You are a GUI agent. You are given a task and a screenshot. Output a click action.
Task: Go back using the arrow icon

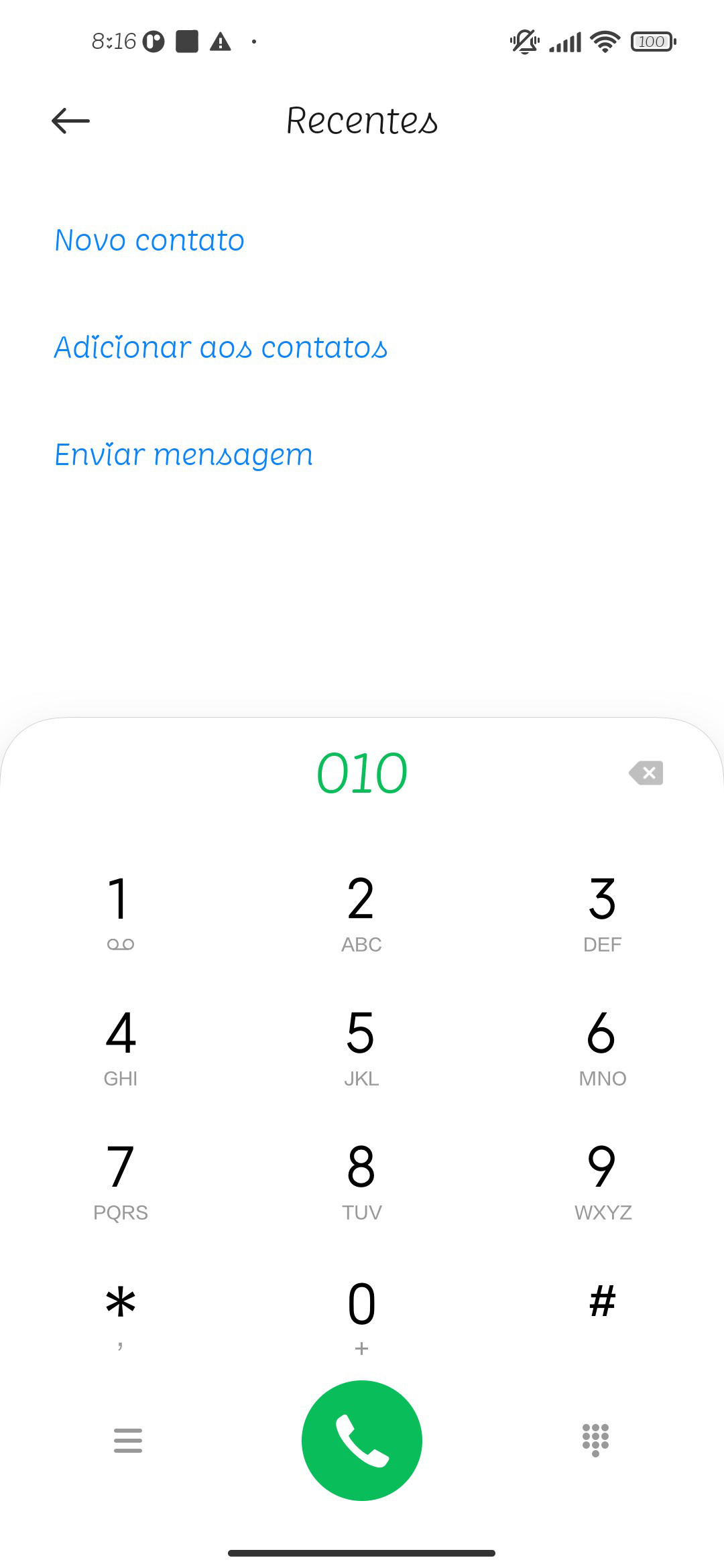[70, 121]
